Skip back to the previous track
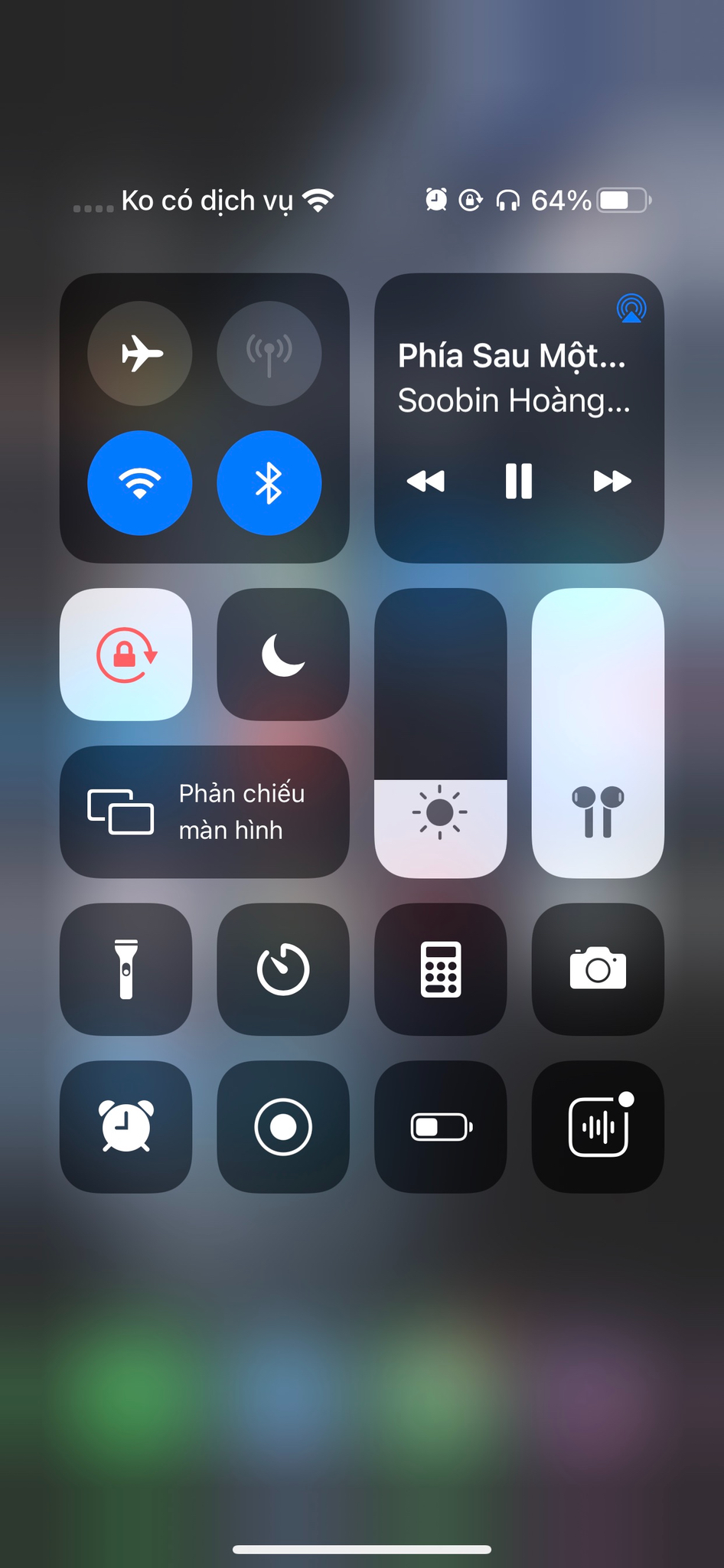The width and height of the screenshot is (724, 1568). pyautogui.click(x=426, y=482)
